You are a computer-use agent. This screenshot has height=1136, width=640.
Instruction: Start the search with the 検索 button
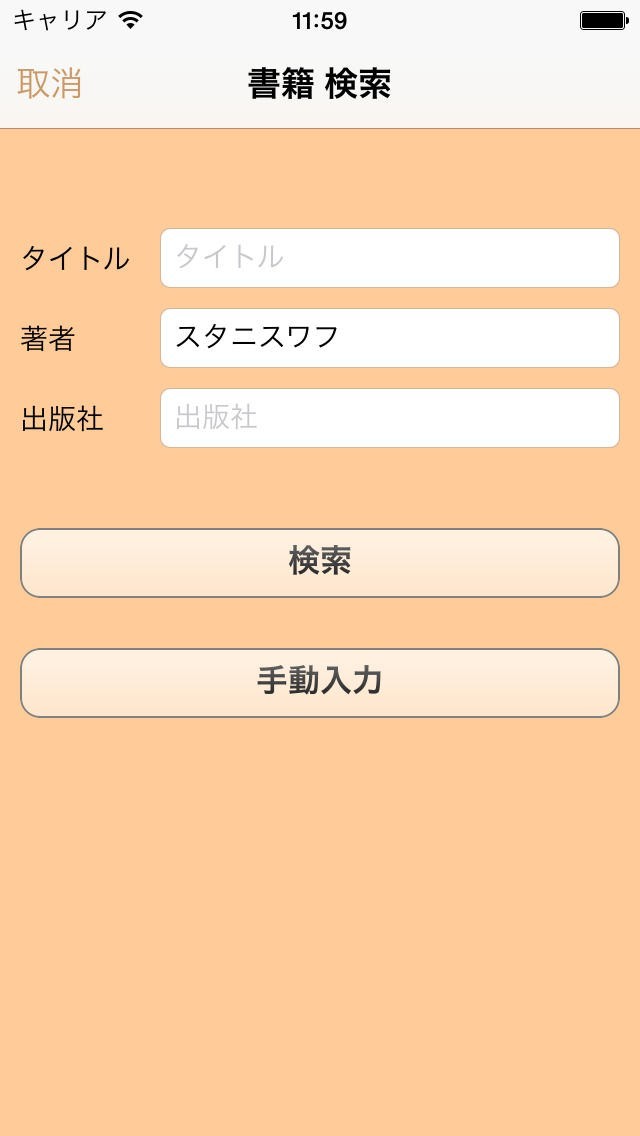320,563
